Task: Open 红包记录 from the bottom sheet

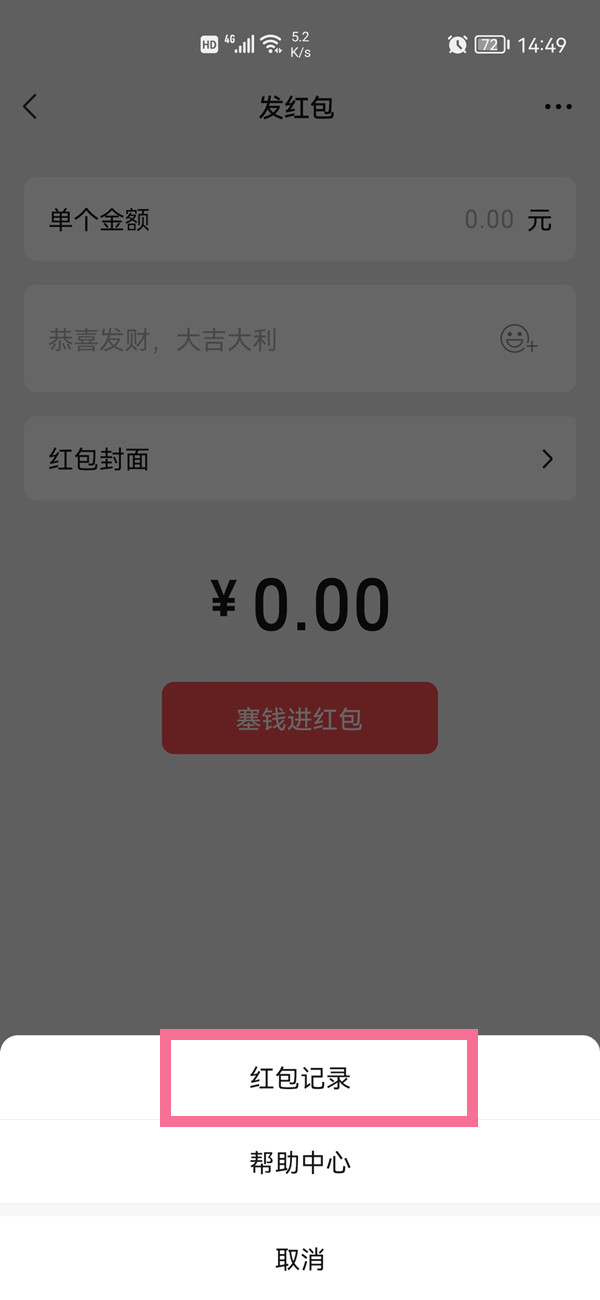Action: tap(300, 1078)
